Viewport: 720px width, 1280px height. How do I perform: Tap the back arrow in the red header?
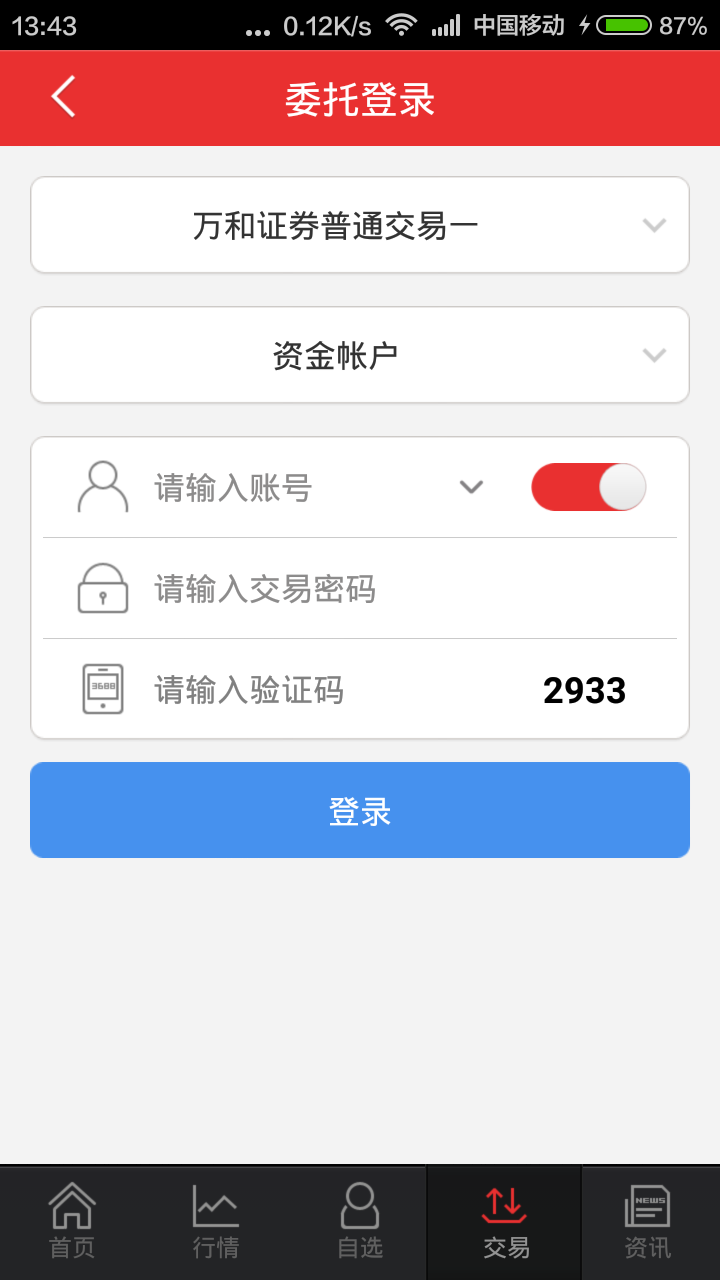point(62,97)
